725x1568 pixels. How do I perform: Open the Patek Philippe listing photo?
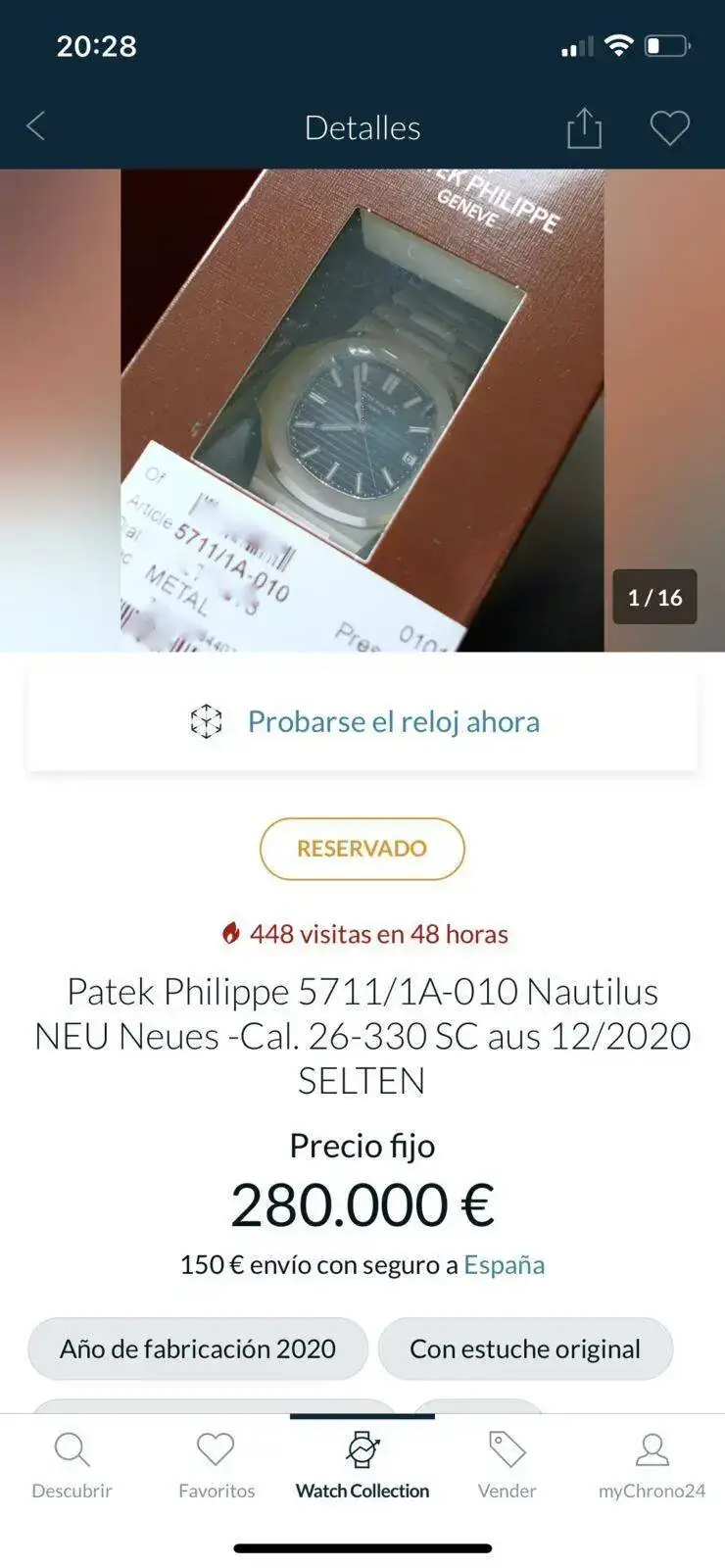point(362,410)
